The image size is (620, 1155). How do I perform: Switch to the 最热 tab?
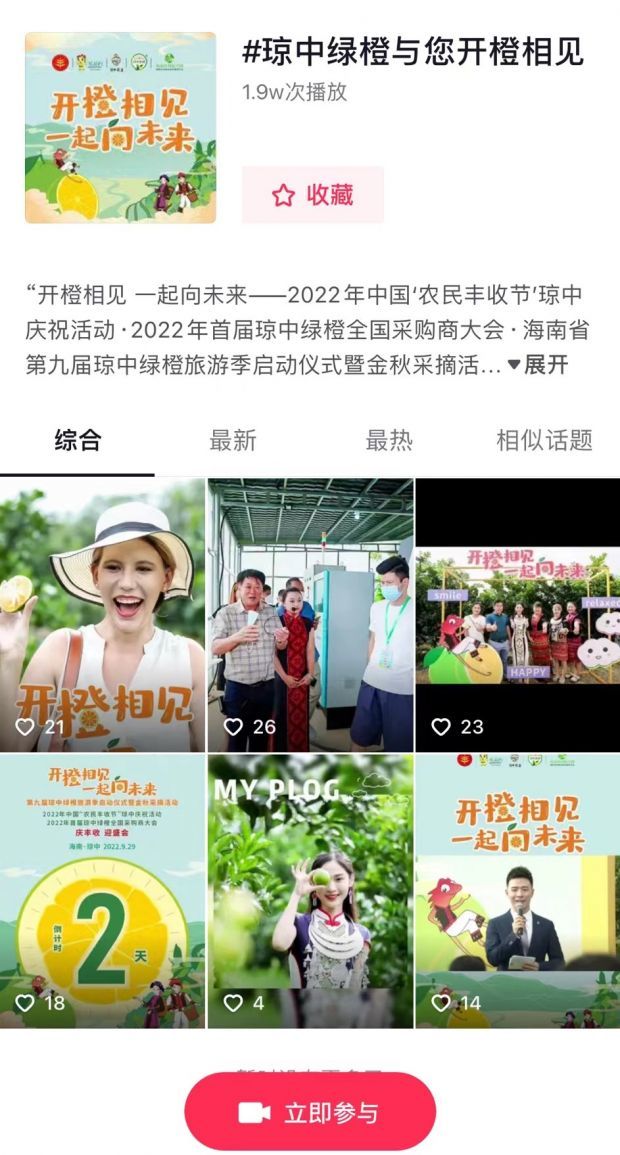389,440
